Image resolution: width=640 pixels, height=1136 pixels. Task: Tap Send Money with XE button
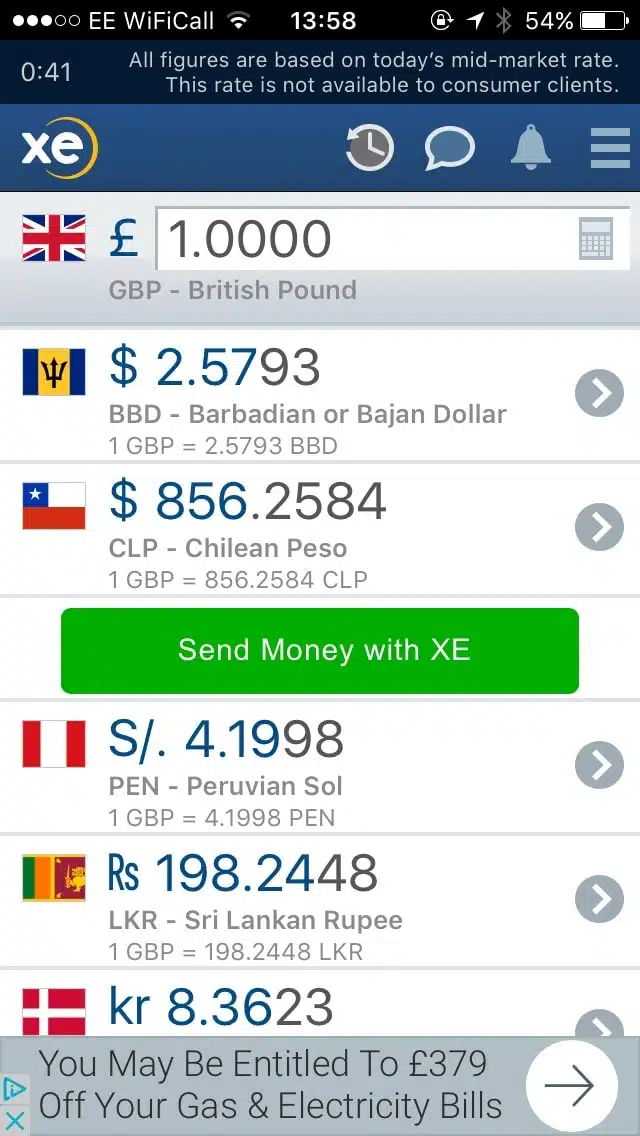point(320,651)
